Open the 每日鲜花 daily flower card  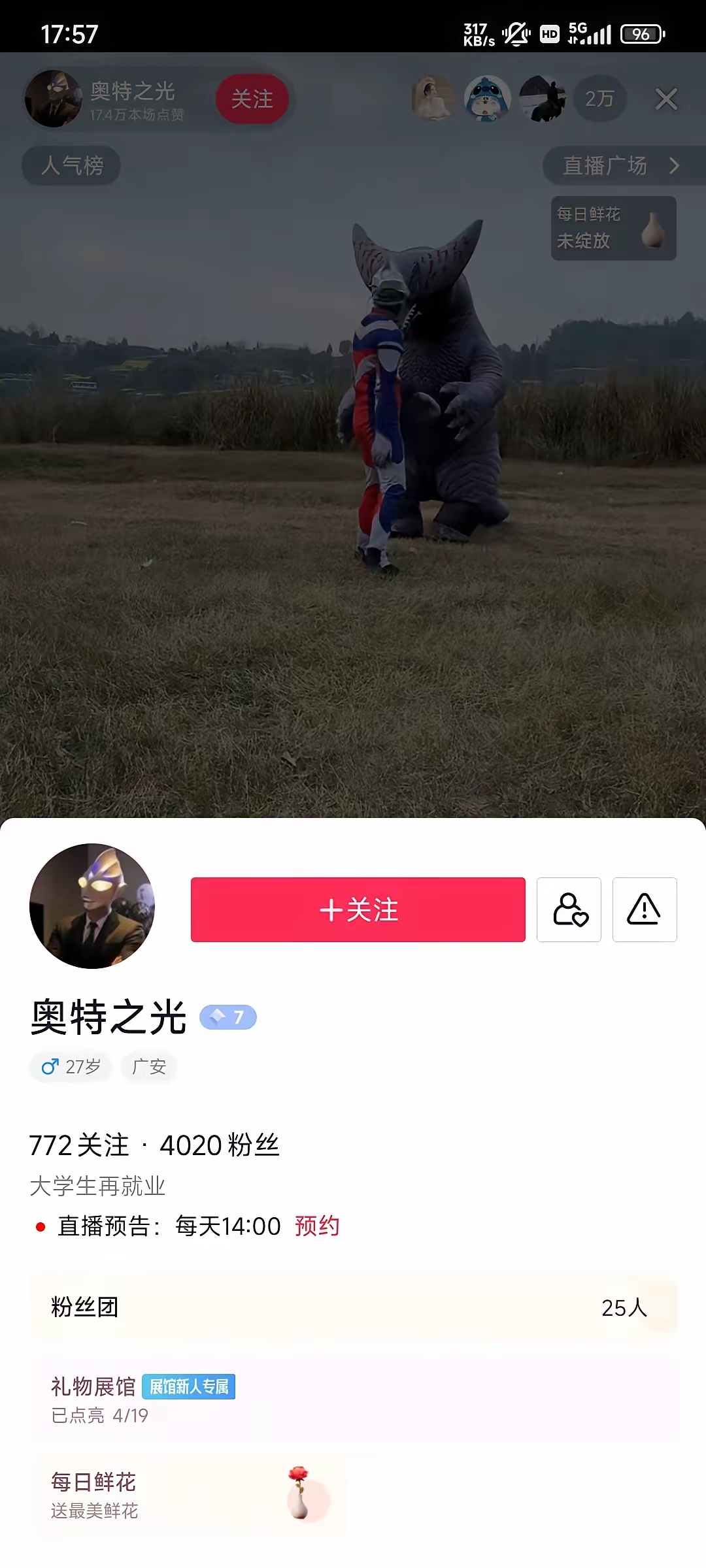click(190, 1495)
